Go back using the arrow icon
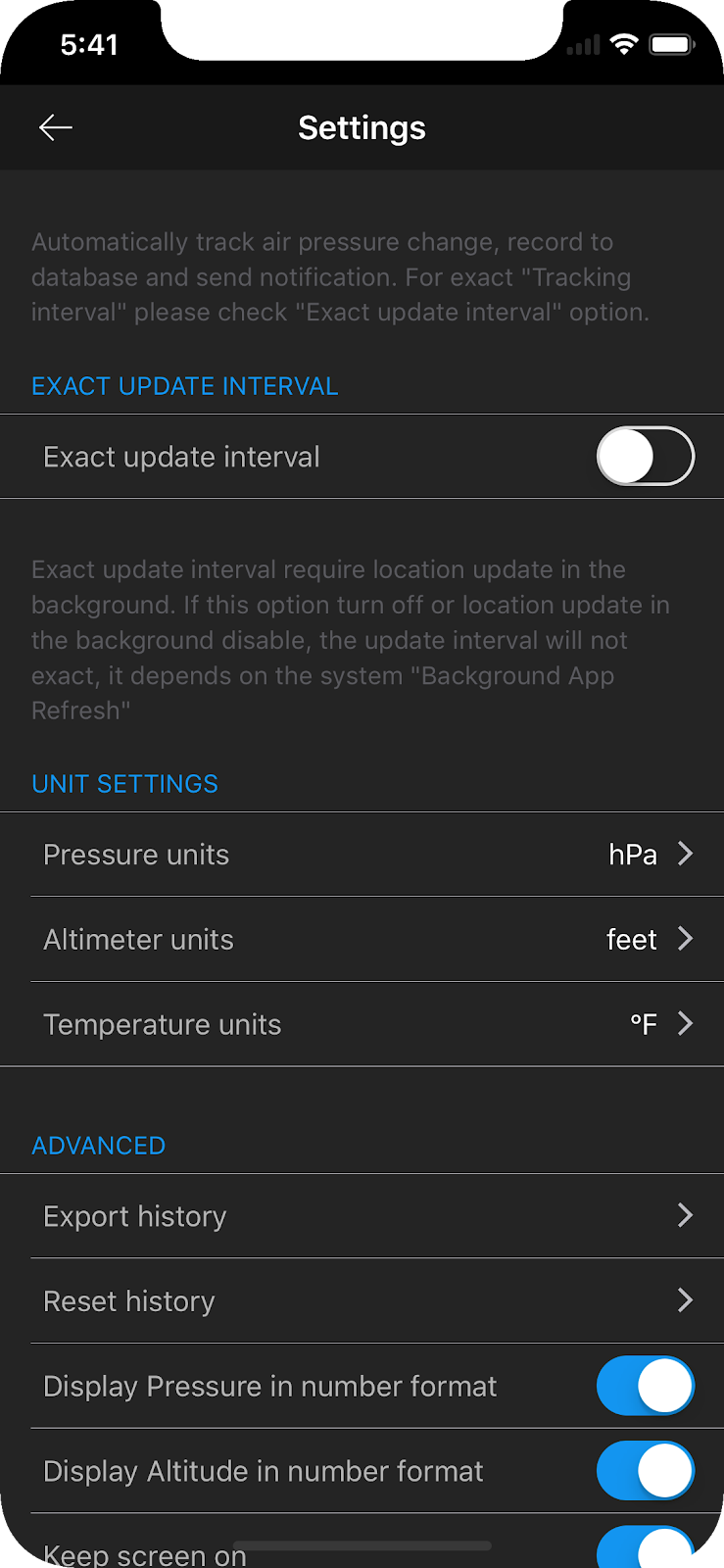Image resolution: width=724 pixels, height=1568 pixels. click(x=56, y=127)
